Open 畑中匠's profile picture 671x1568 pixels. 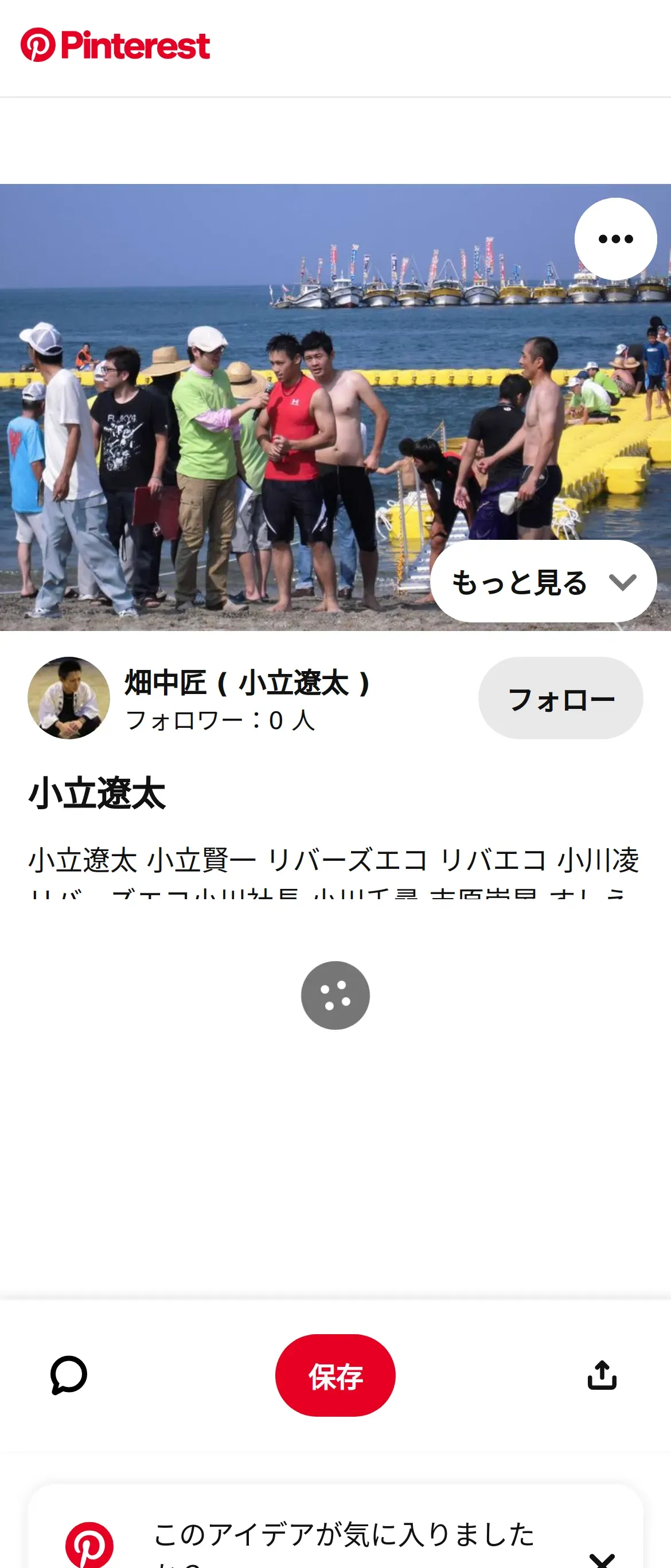click(x=69, y=698)
